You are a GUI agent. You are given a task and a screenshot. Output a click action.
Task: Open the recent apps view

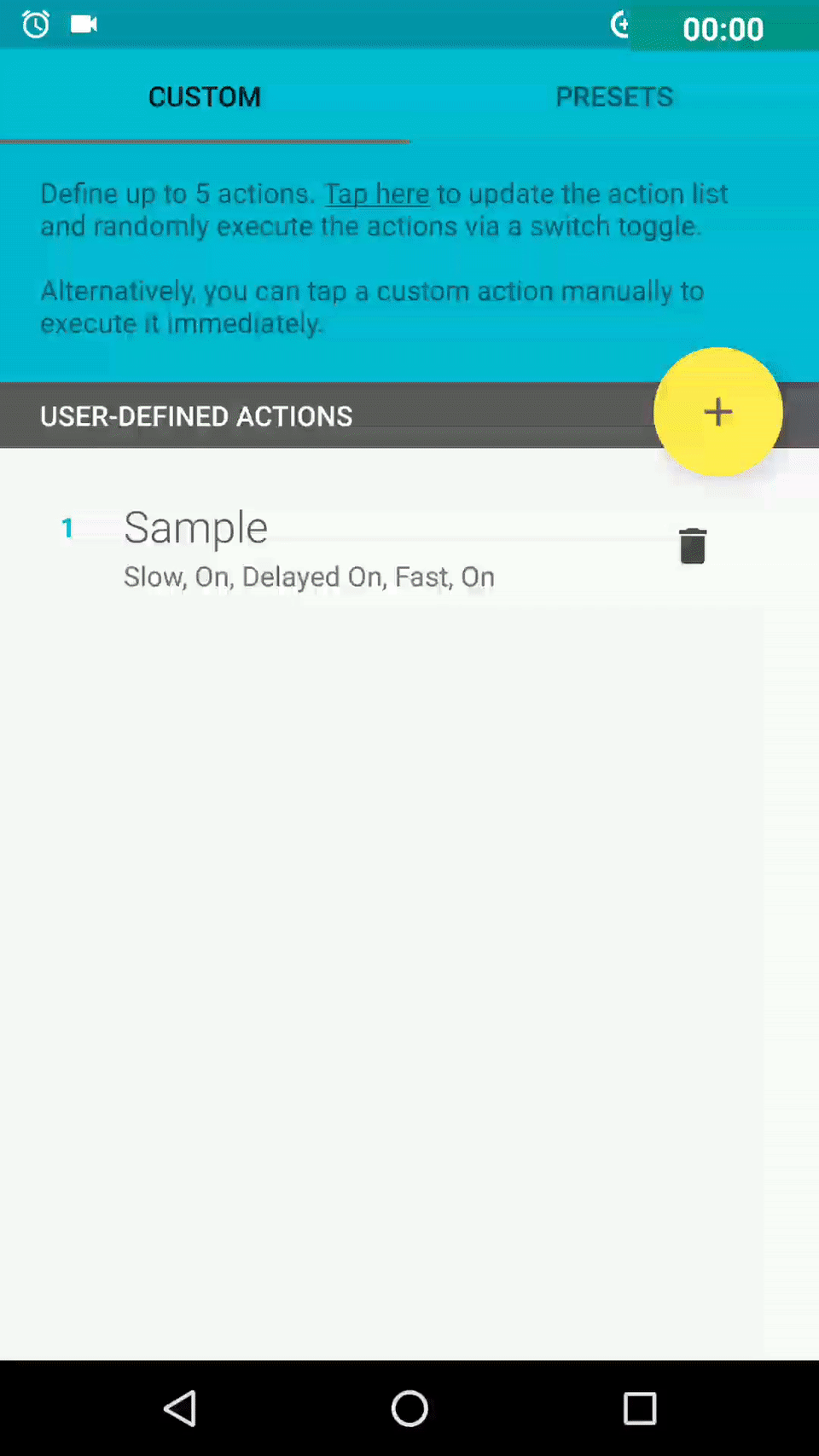tap(639, 1408)
